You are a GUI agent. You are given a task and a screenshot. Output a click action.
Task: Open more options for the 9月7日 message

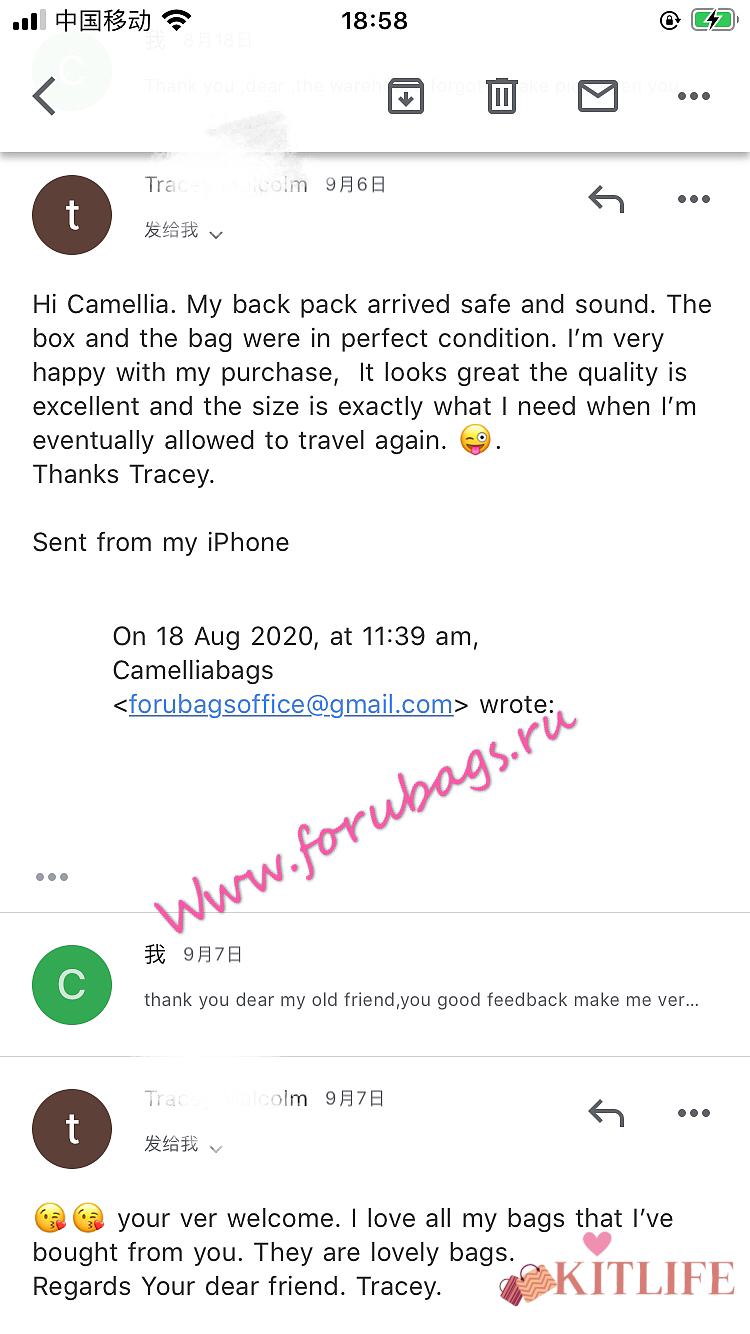tap(693, 1113)
